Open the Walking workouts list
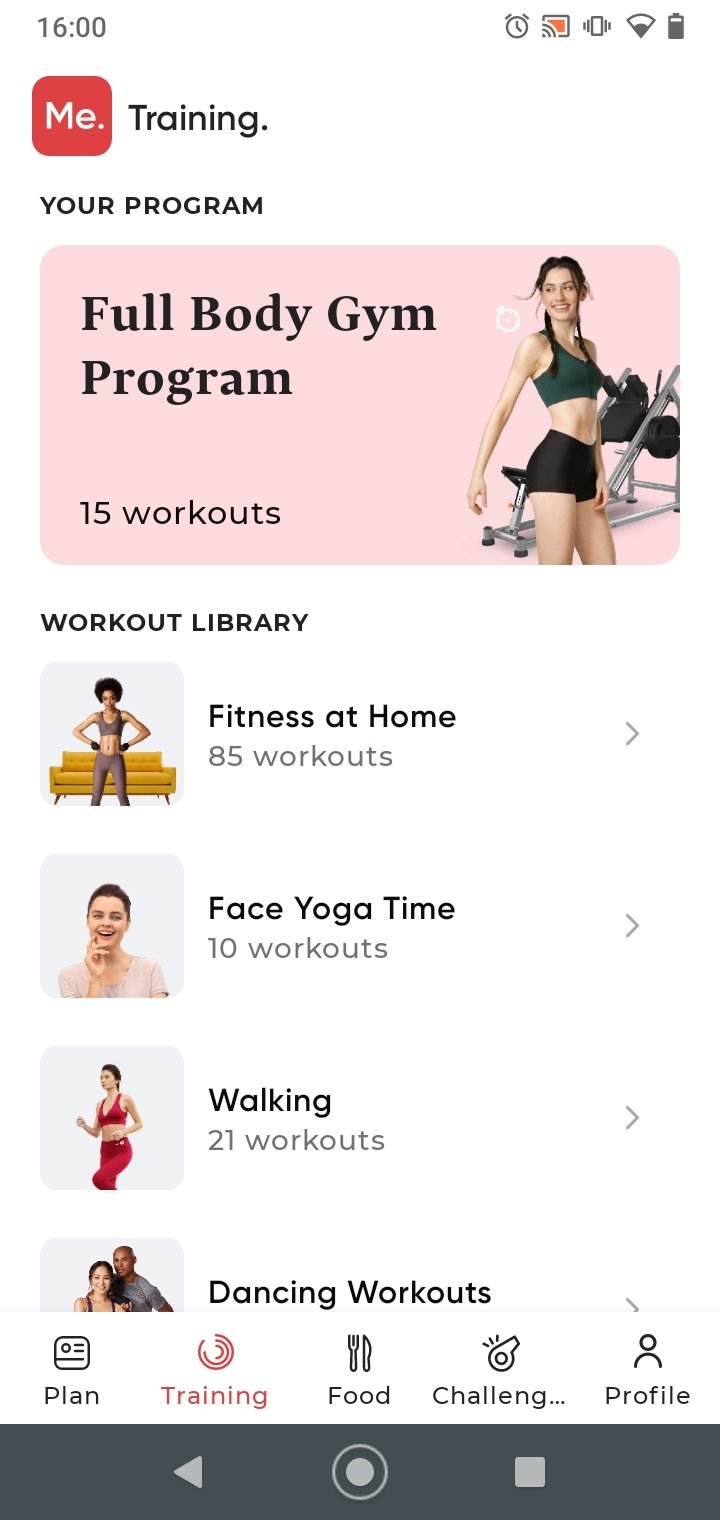Screen dimensions: 720x1520 (360, 1118)
